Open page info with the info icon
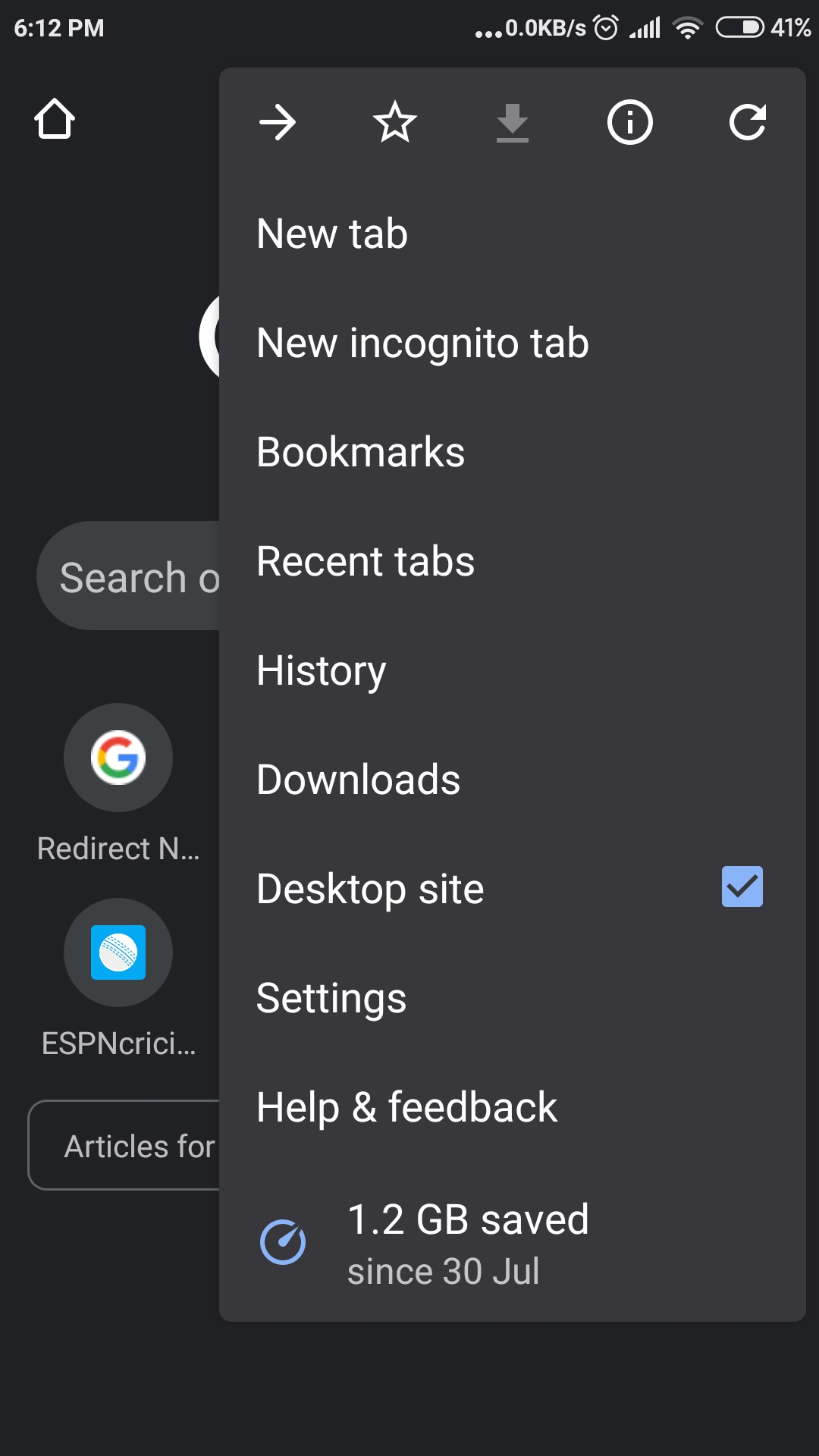 [629, 121]
